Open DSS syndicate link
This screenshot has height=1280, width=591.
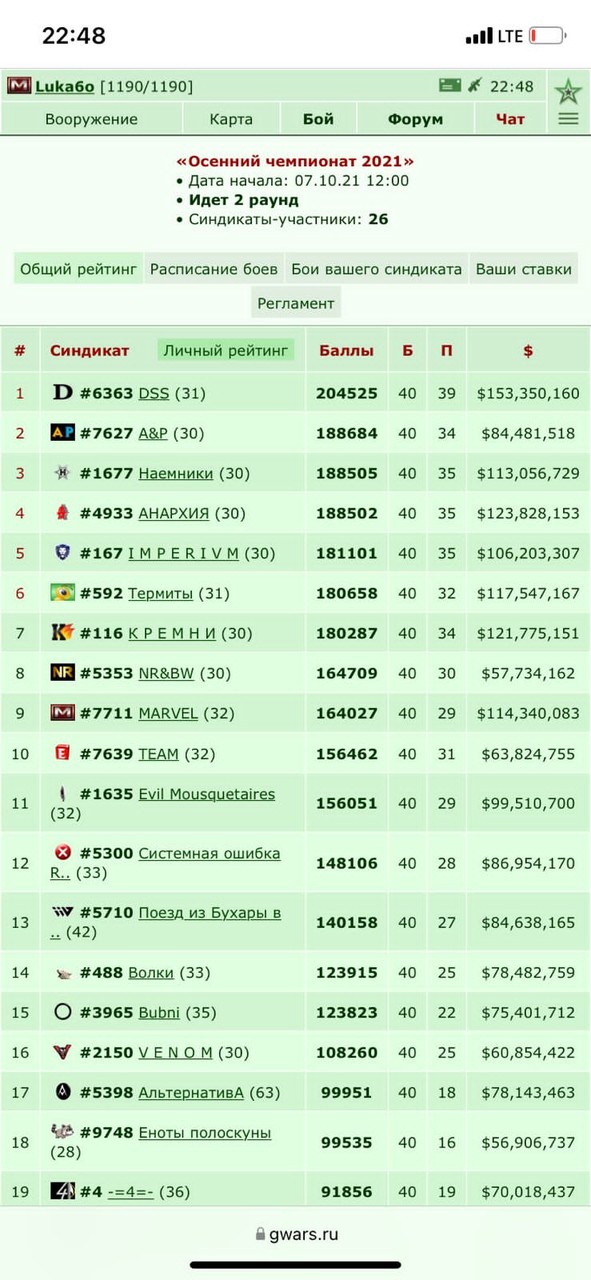154,393
